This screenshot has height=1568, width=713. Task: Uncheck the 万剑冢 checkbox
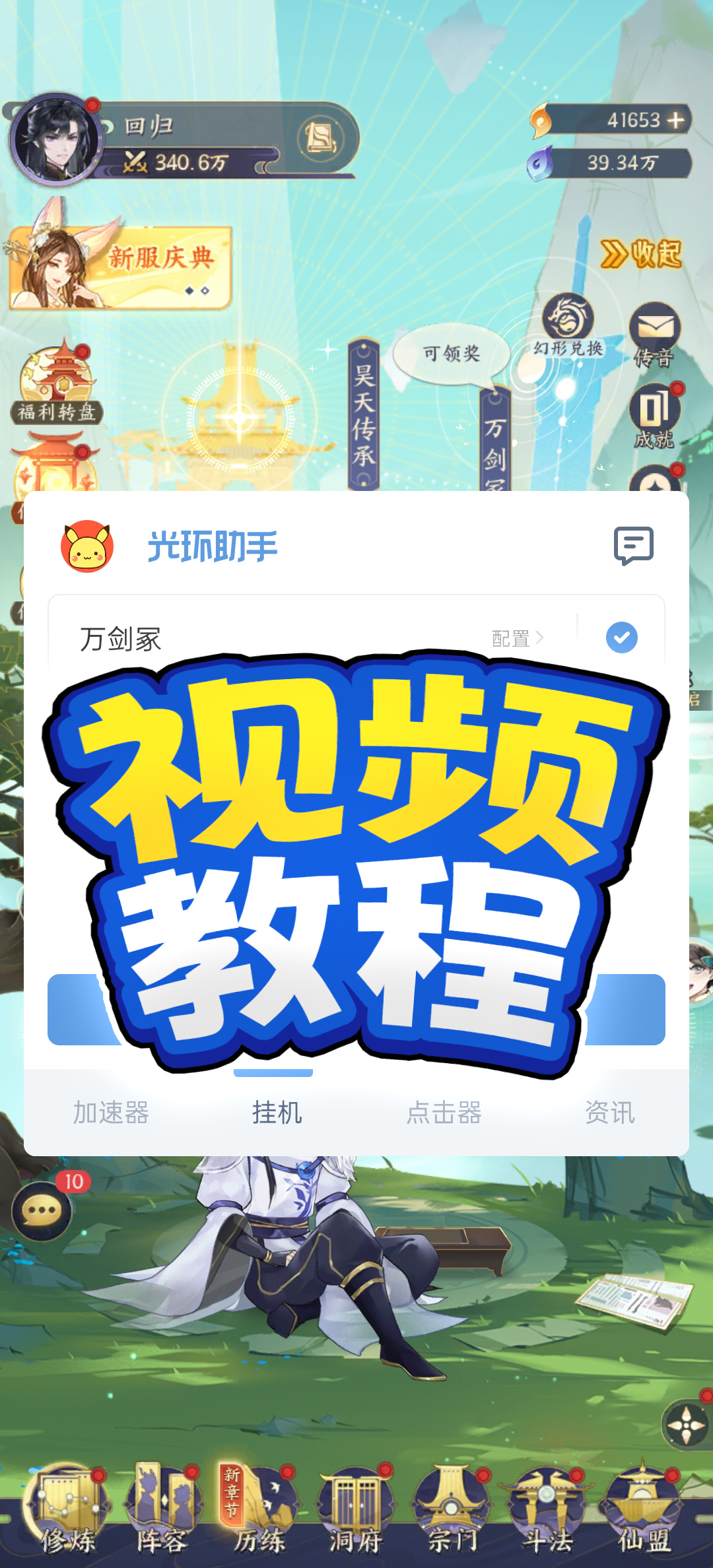click(621, 637)
